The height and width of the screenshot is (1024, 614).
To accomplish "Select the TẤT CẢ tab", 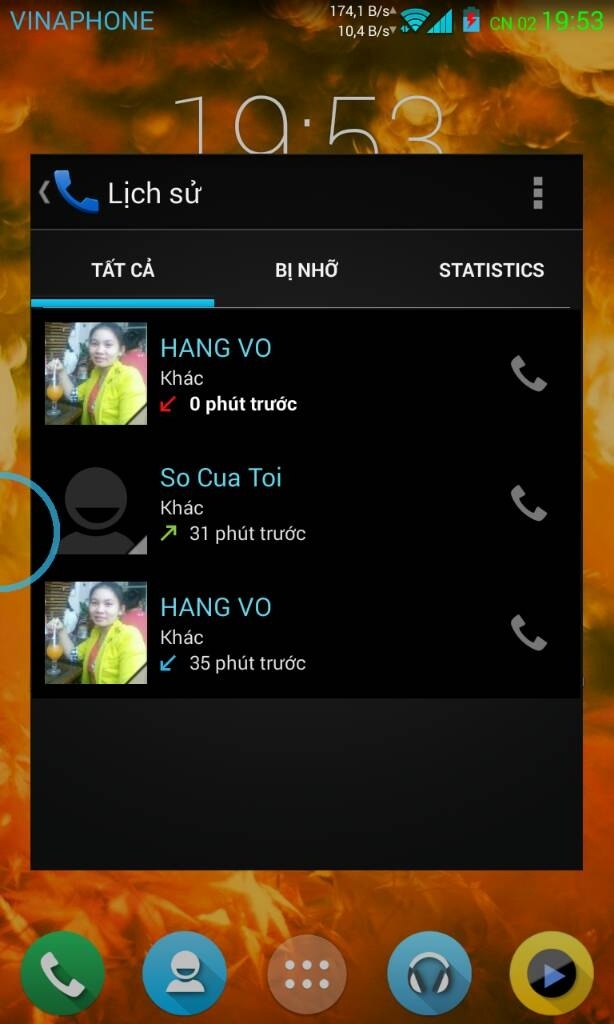I will click(x=123, y=270).
